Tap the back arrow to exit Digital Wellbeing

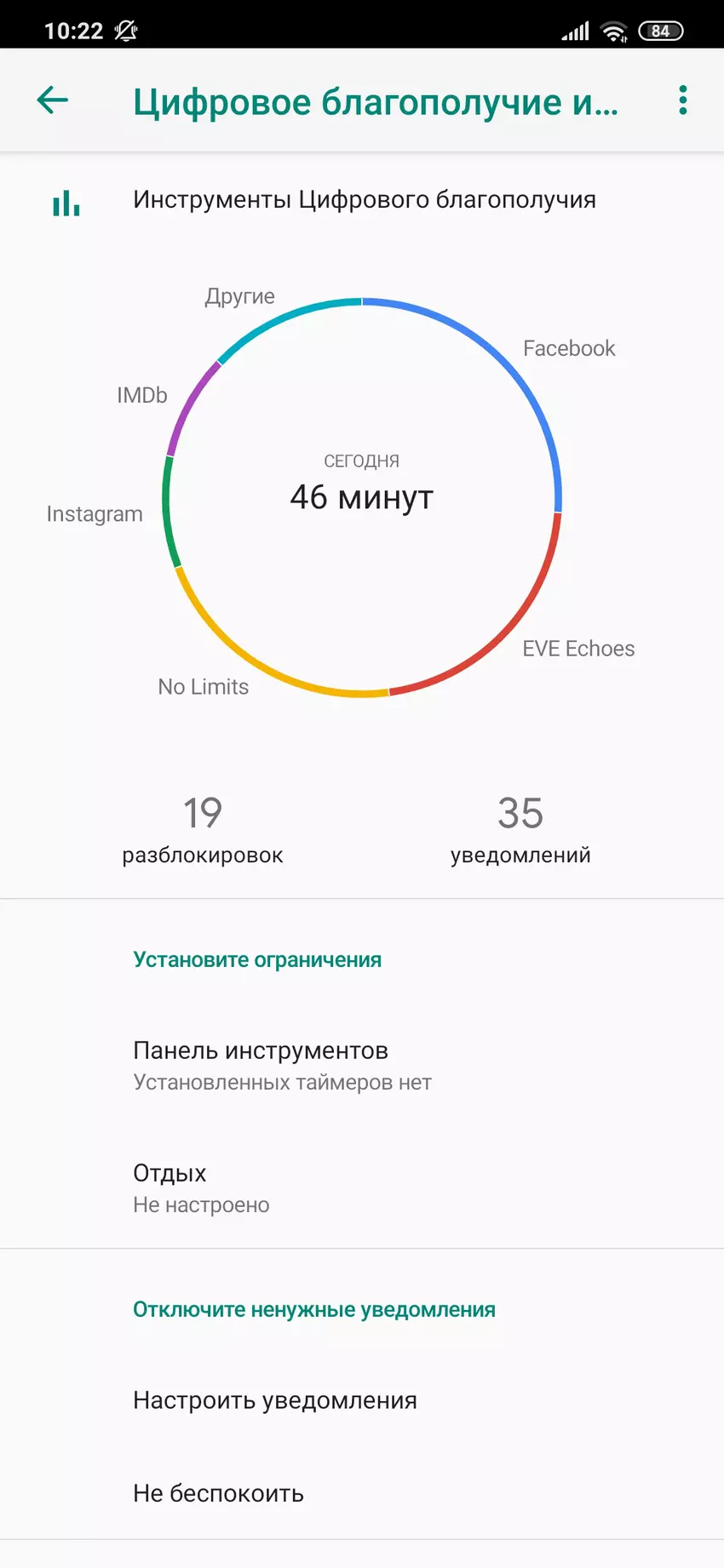click(53, 100)
